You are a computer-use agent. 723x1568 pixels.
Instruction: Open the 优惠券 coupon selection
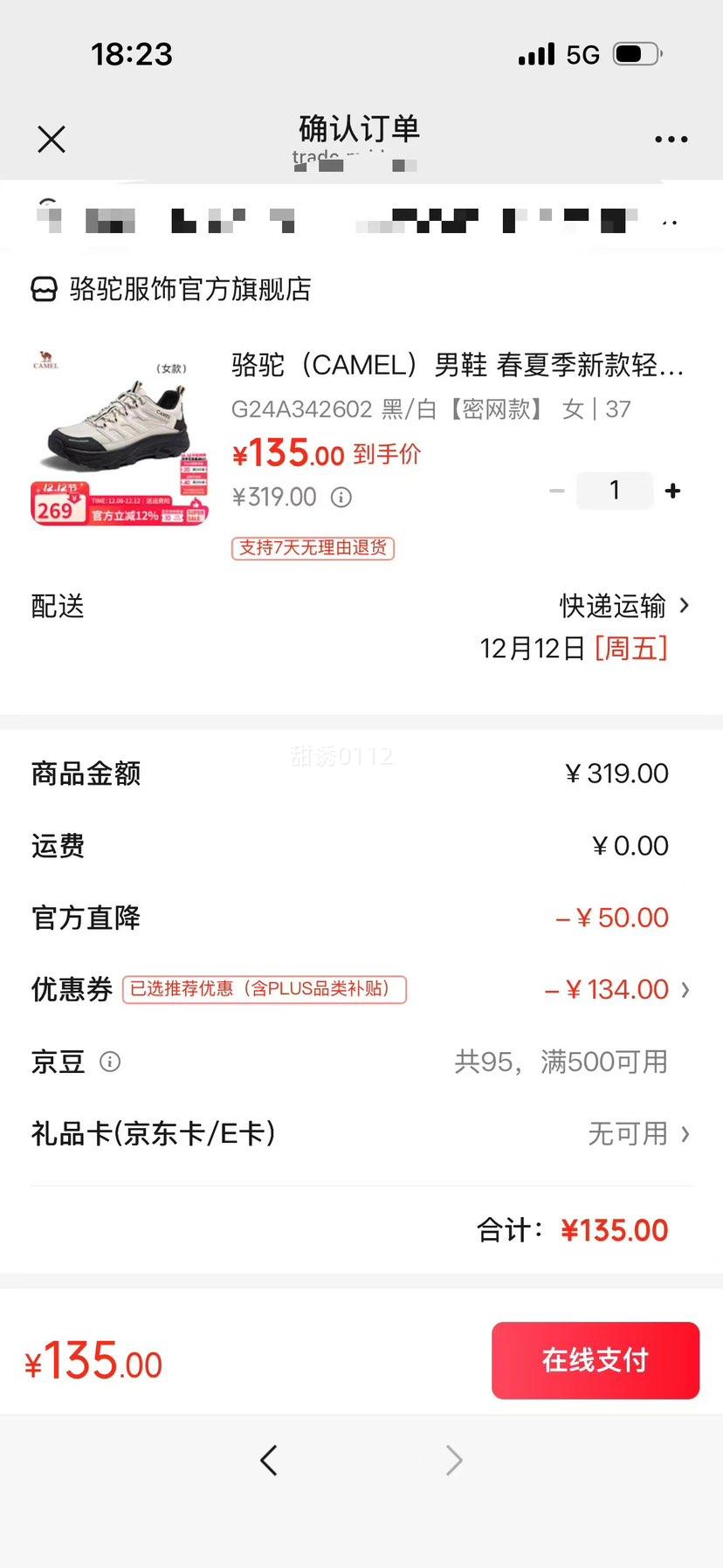(x=618, y=990)
